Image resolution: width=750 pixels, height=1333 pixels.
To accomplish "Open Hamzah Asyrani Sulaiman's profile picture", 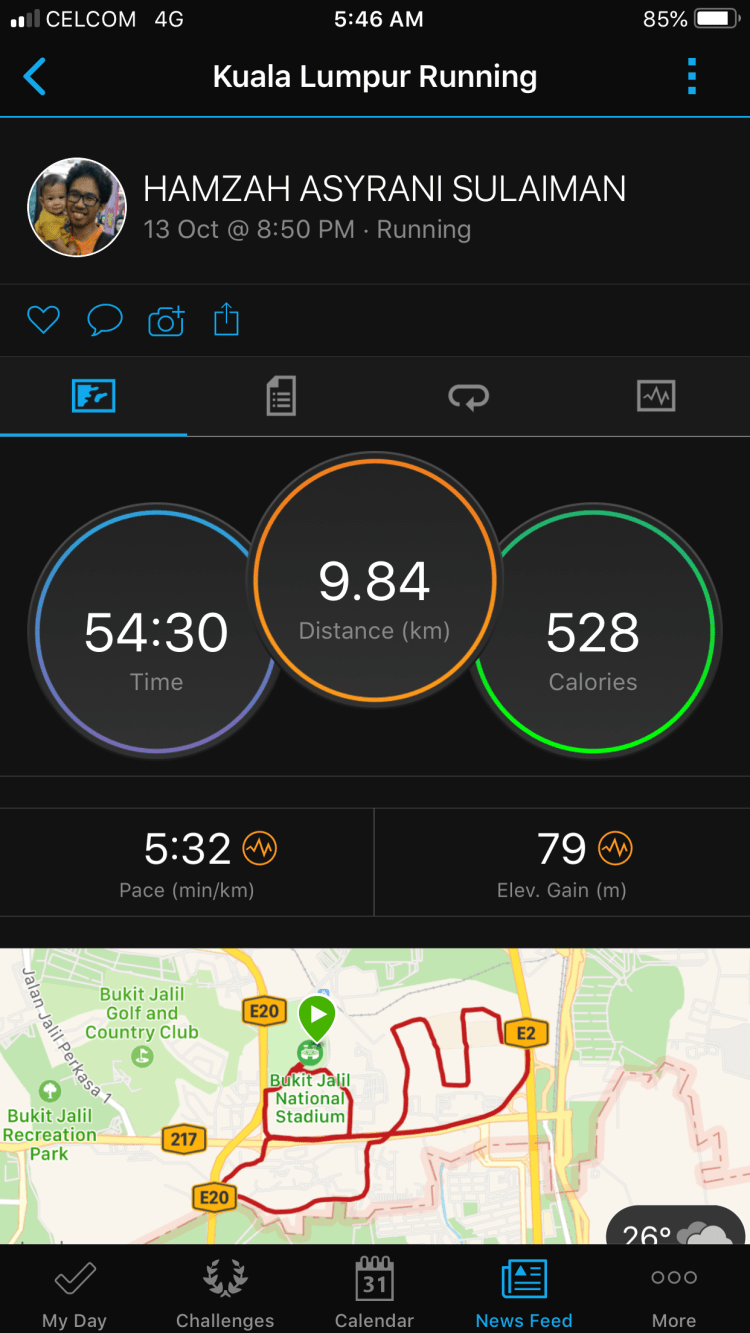I will pyautogui.click(x=77, y=208).
